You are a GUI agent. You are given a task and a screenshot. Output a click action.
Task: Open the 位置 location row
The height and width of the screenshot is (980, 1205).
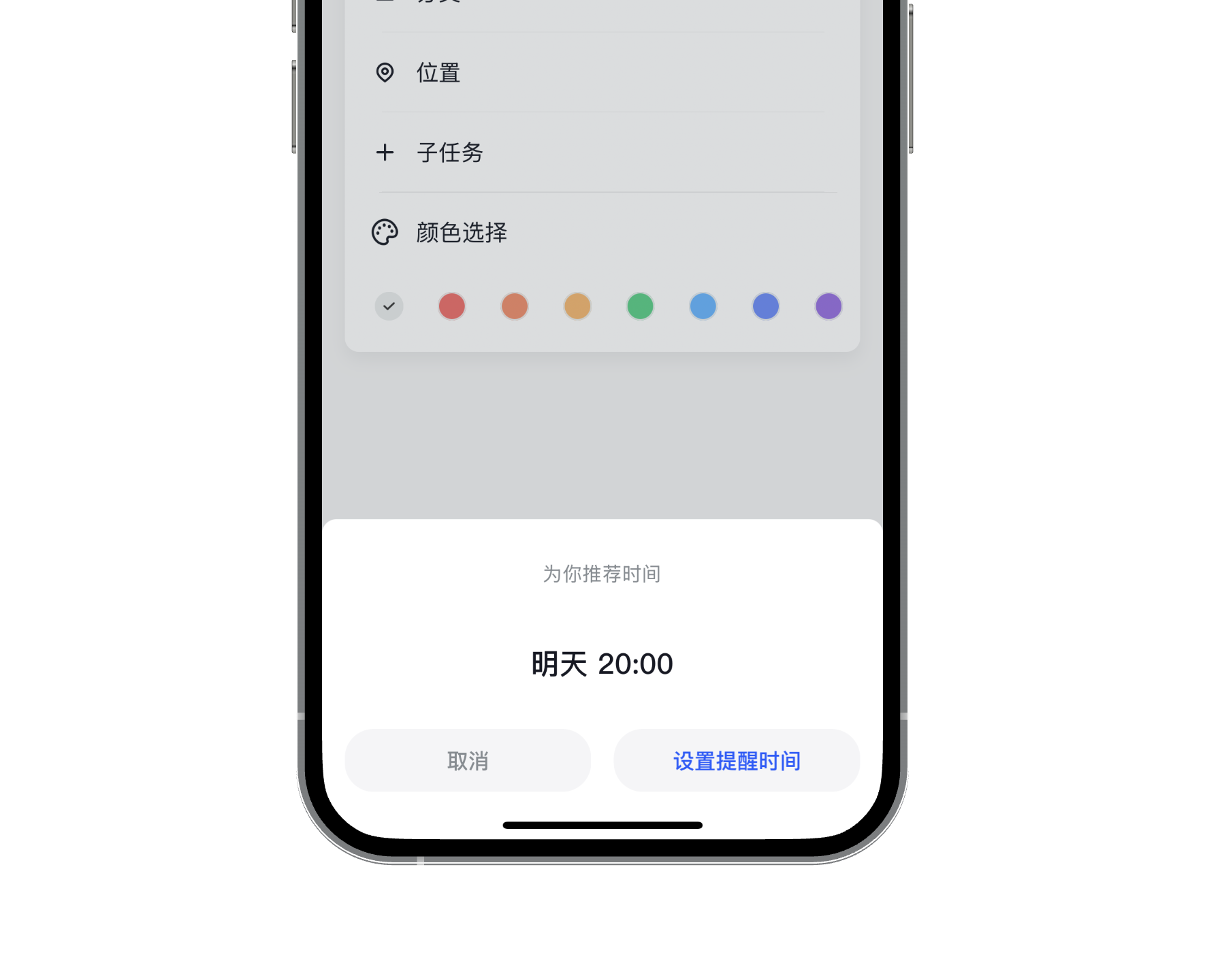(x=438, y=73)
